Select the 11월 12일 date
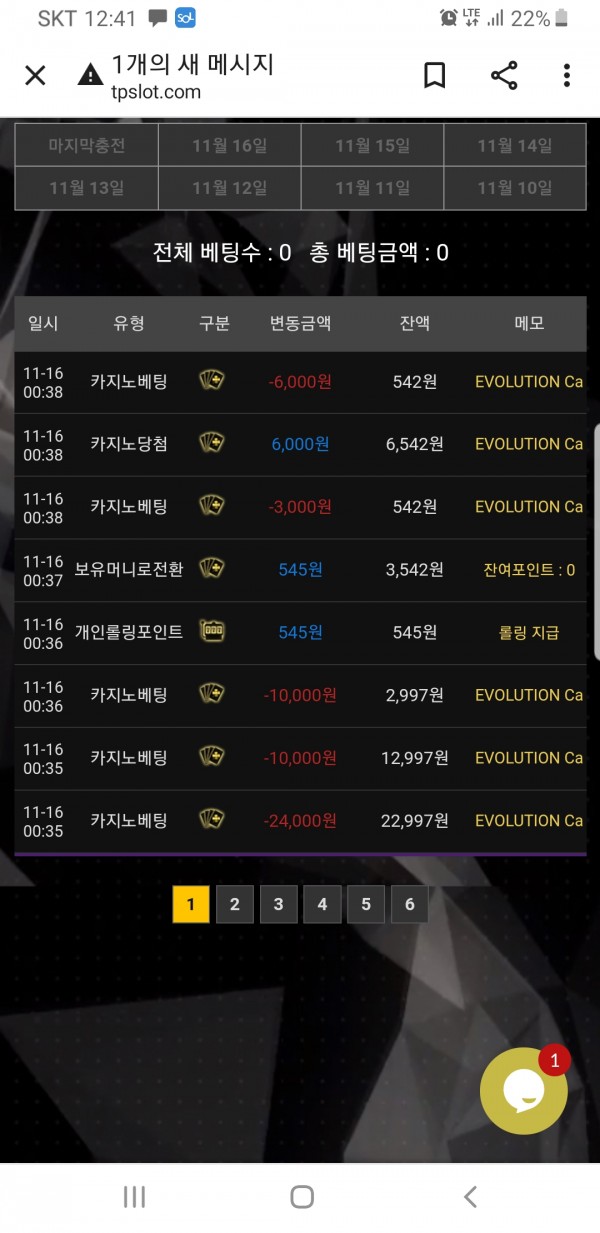The height and width of the screenshot is (1233, 600). tap(229, 188)
